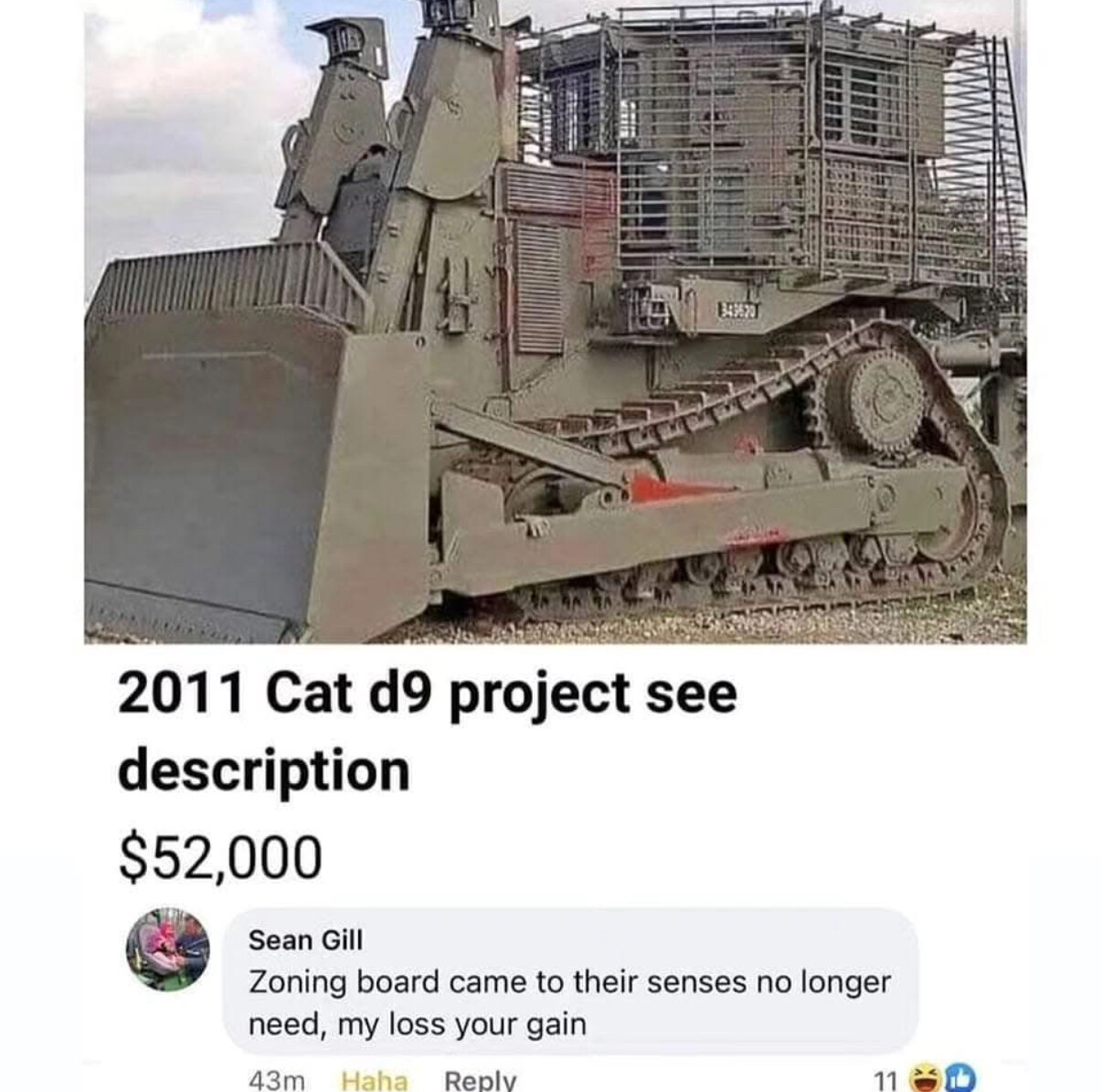Screen dimensions: 1102x1092
Task: Open Sean Gill's profile picture
Action: [x=167, y=949]
